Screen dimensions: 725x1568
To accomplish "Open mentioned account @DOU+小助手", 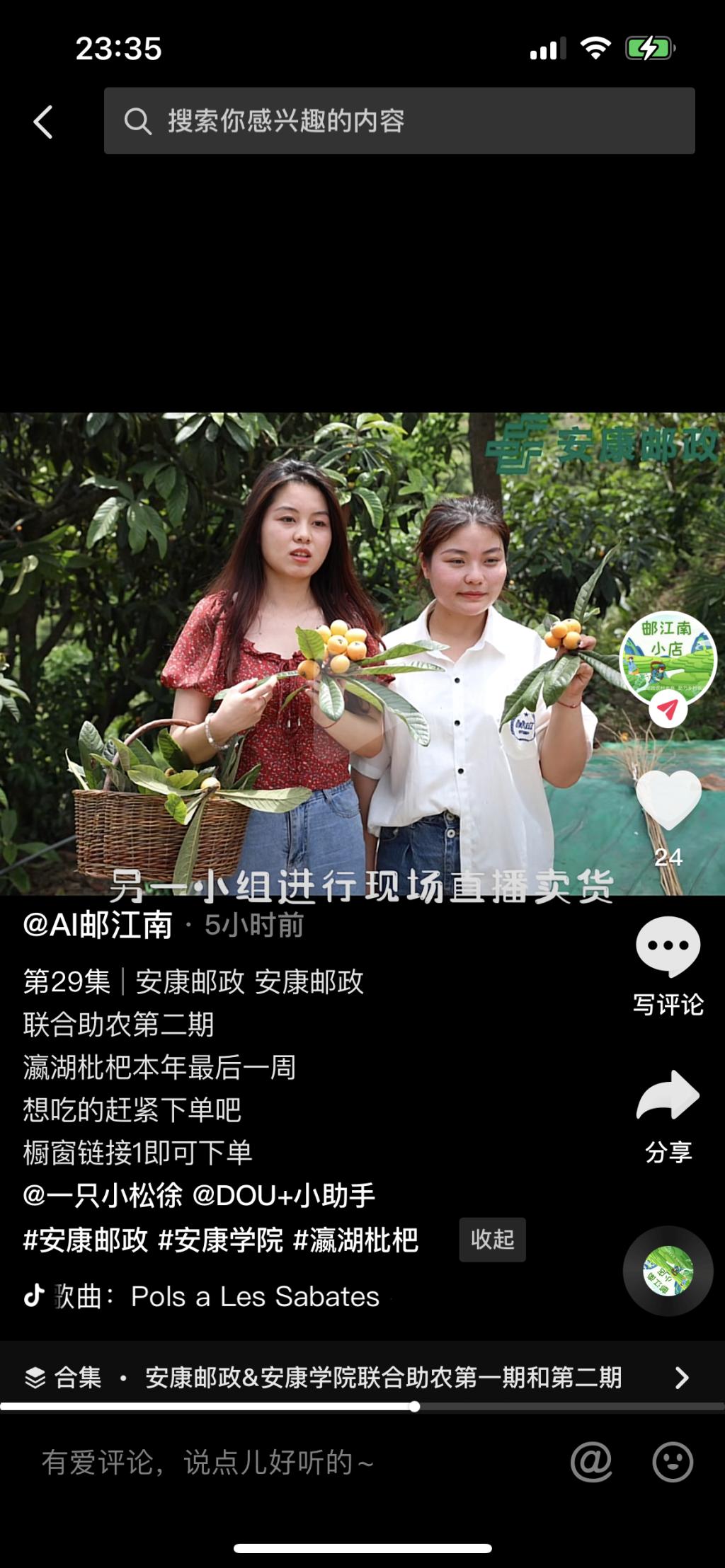I will pyautogui.click(x=284, y=1196).
